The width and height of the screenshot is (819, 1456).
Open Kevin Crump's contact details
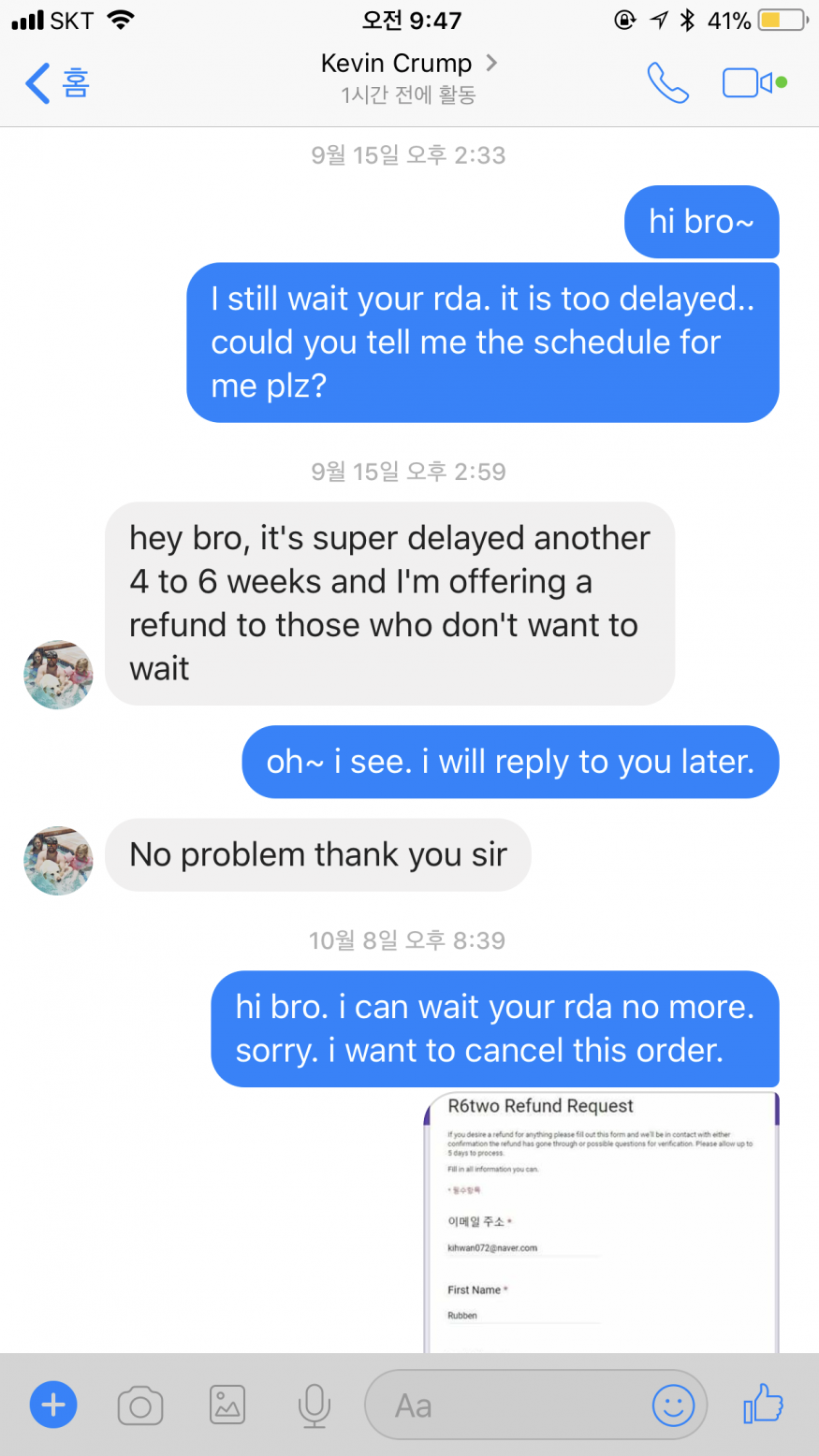tap(408, 64)
